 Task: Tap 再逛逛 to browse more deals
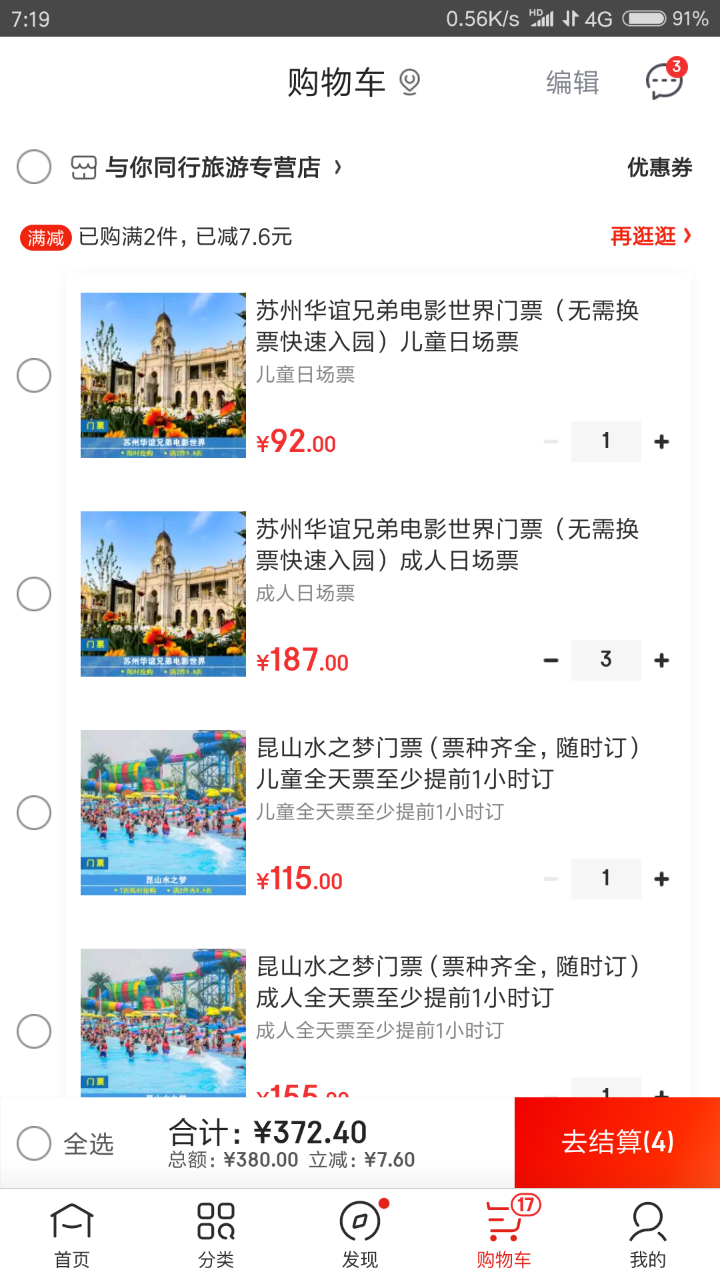[x=650, y=236]
